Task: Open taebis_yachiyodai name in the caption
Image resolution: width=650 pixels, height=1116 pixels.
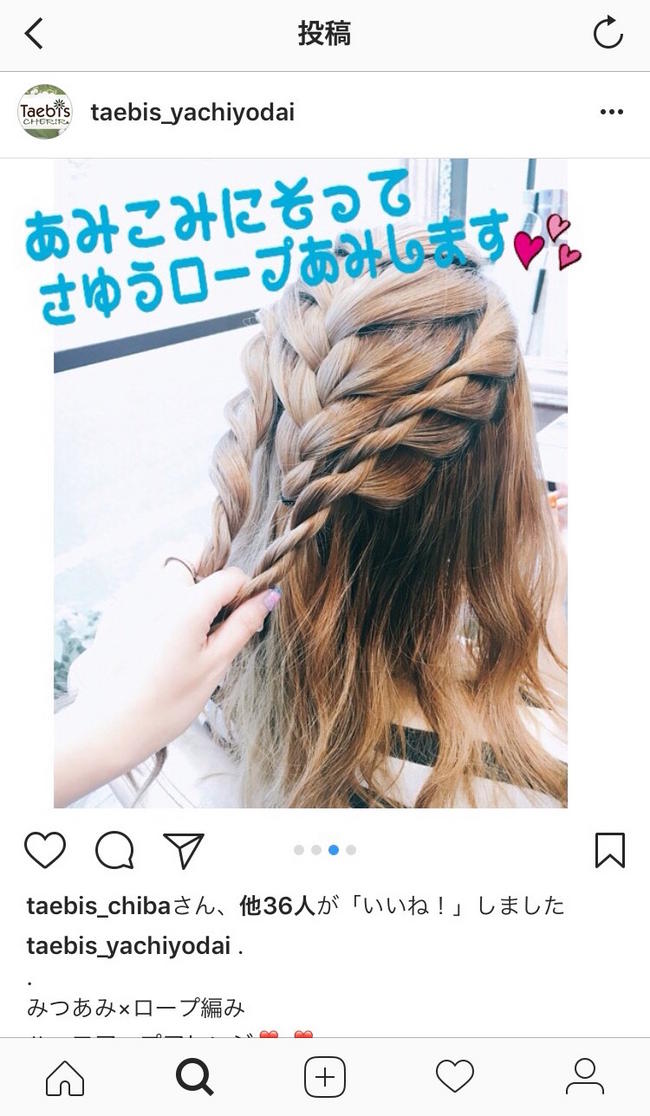Action: pos(129,947)
